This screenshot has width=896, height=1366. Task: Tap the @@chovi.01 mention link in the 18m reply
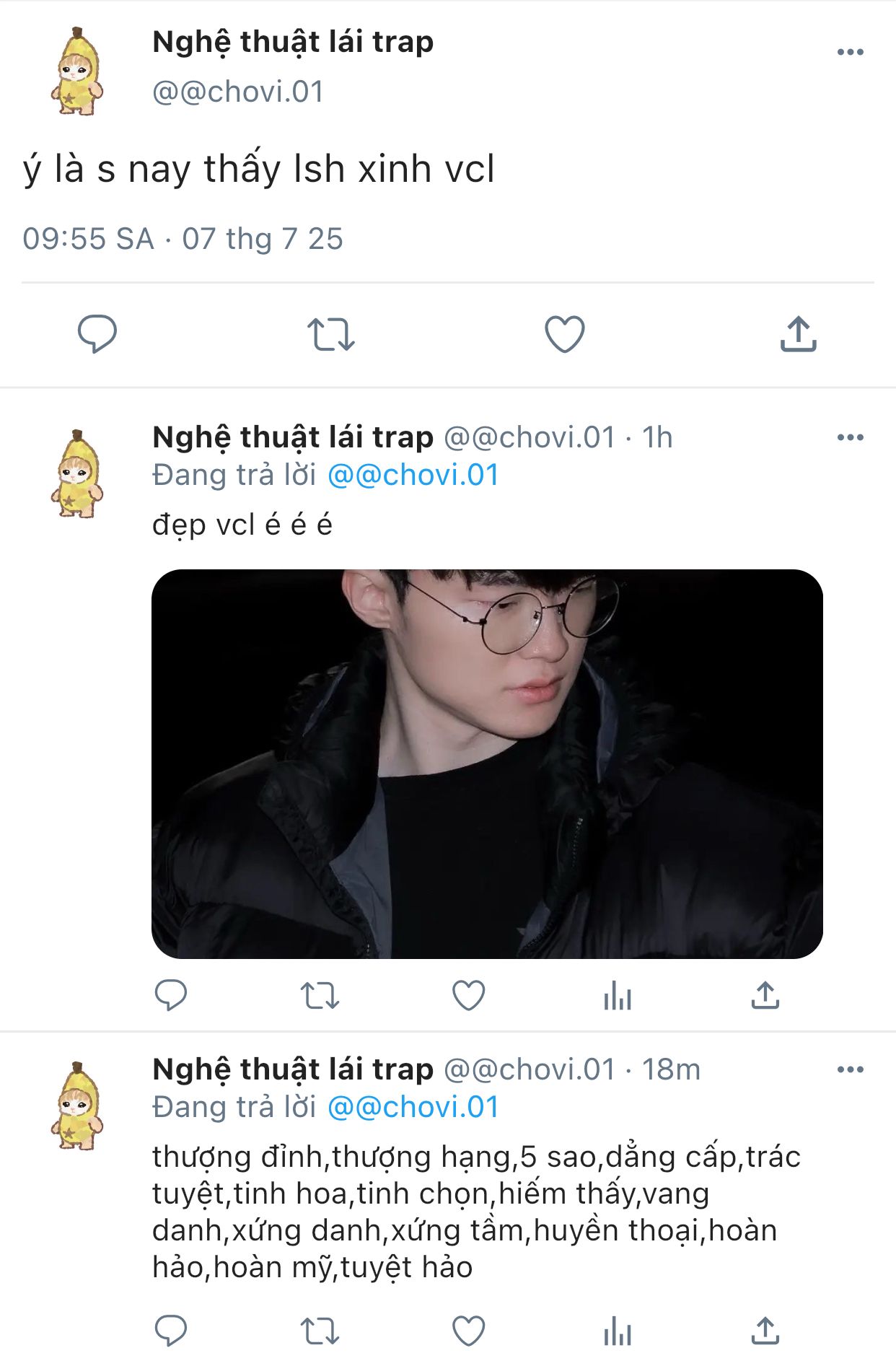click(x=413, y=1107)
